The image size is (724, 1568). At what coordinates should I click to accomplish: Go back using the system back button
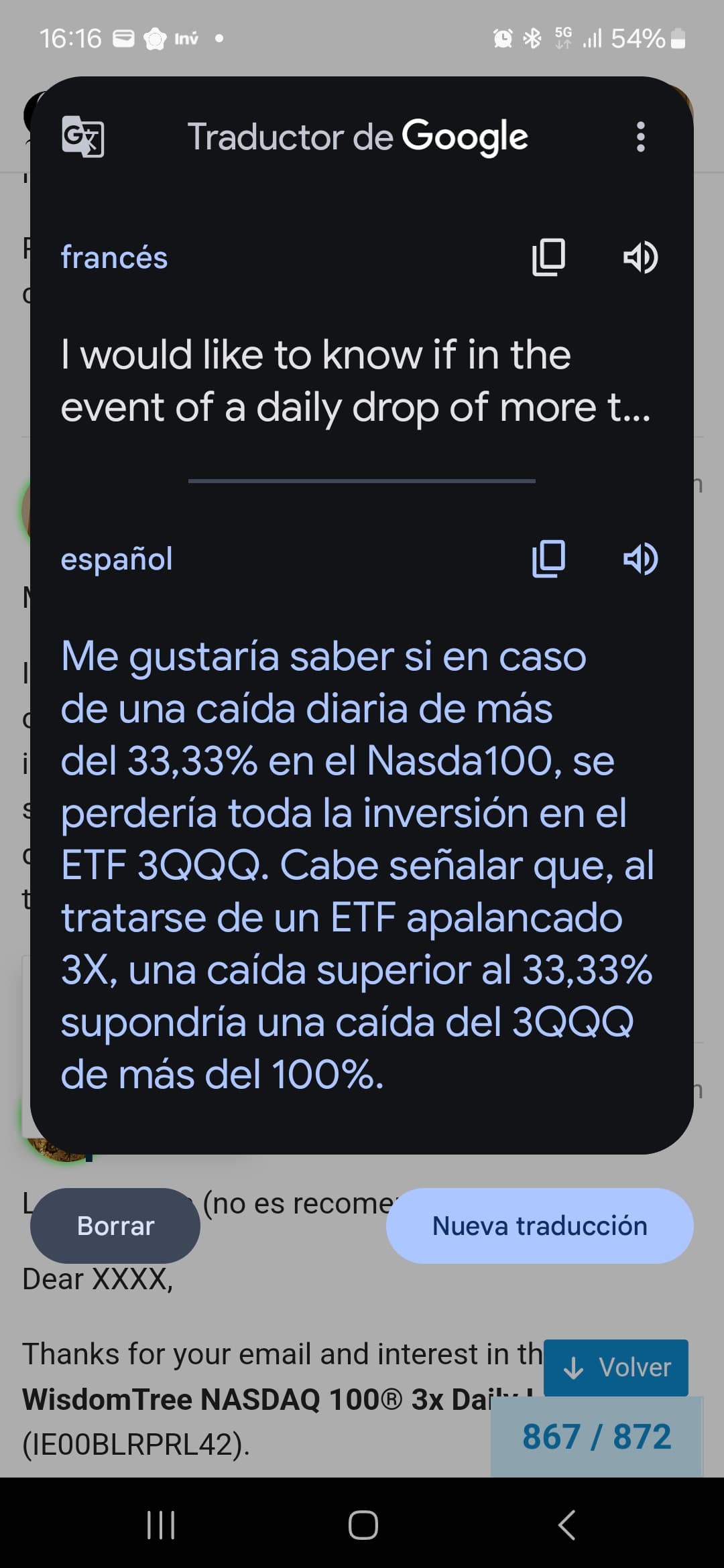566,1525
